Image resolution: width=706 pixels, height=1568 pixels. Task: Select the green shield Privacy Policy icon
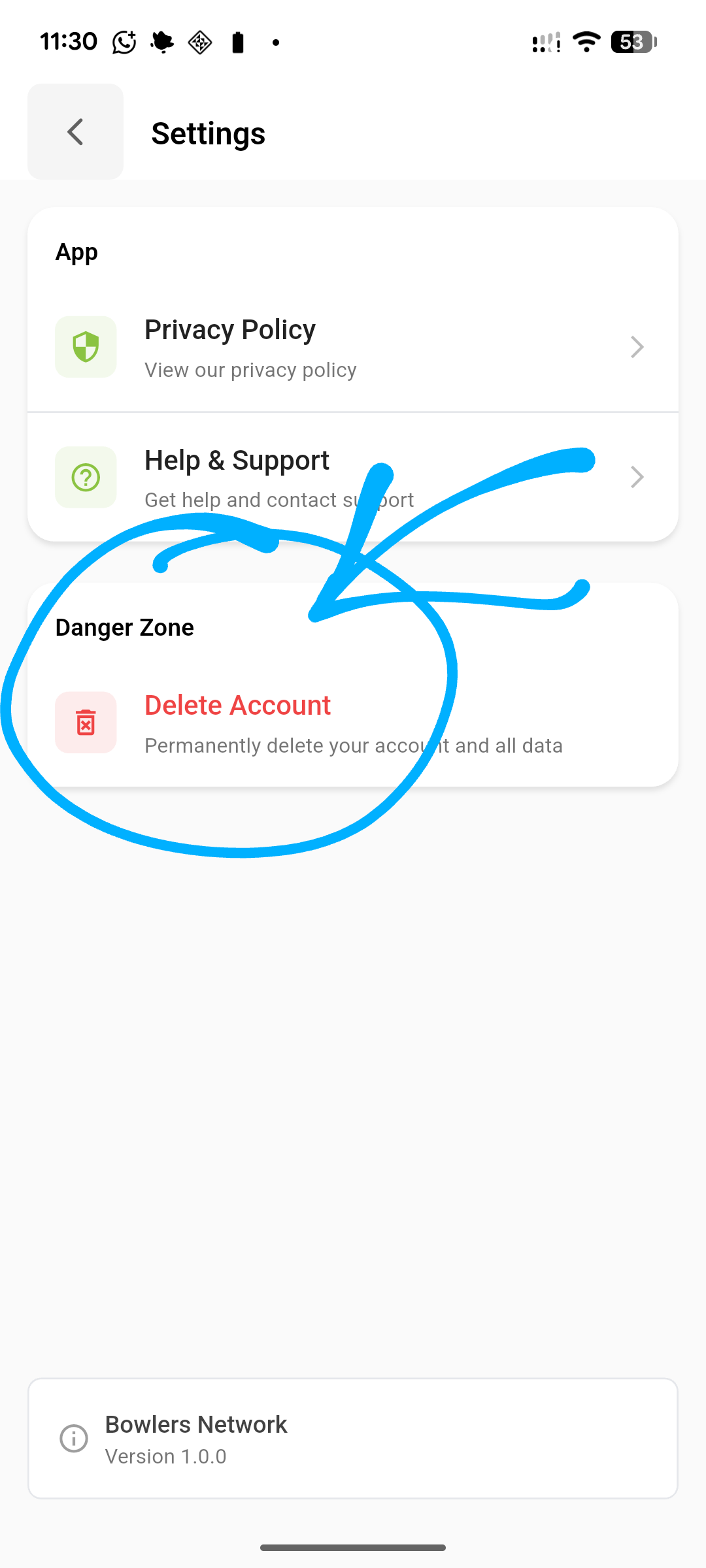(86, 347)
